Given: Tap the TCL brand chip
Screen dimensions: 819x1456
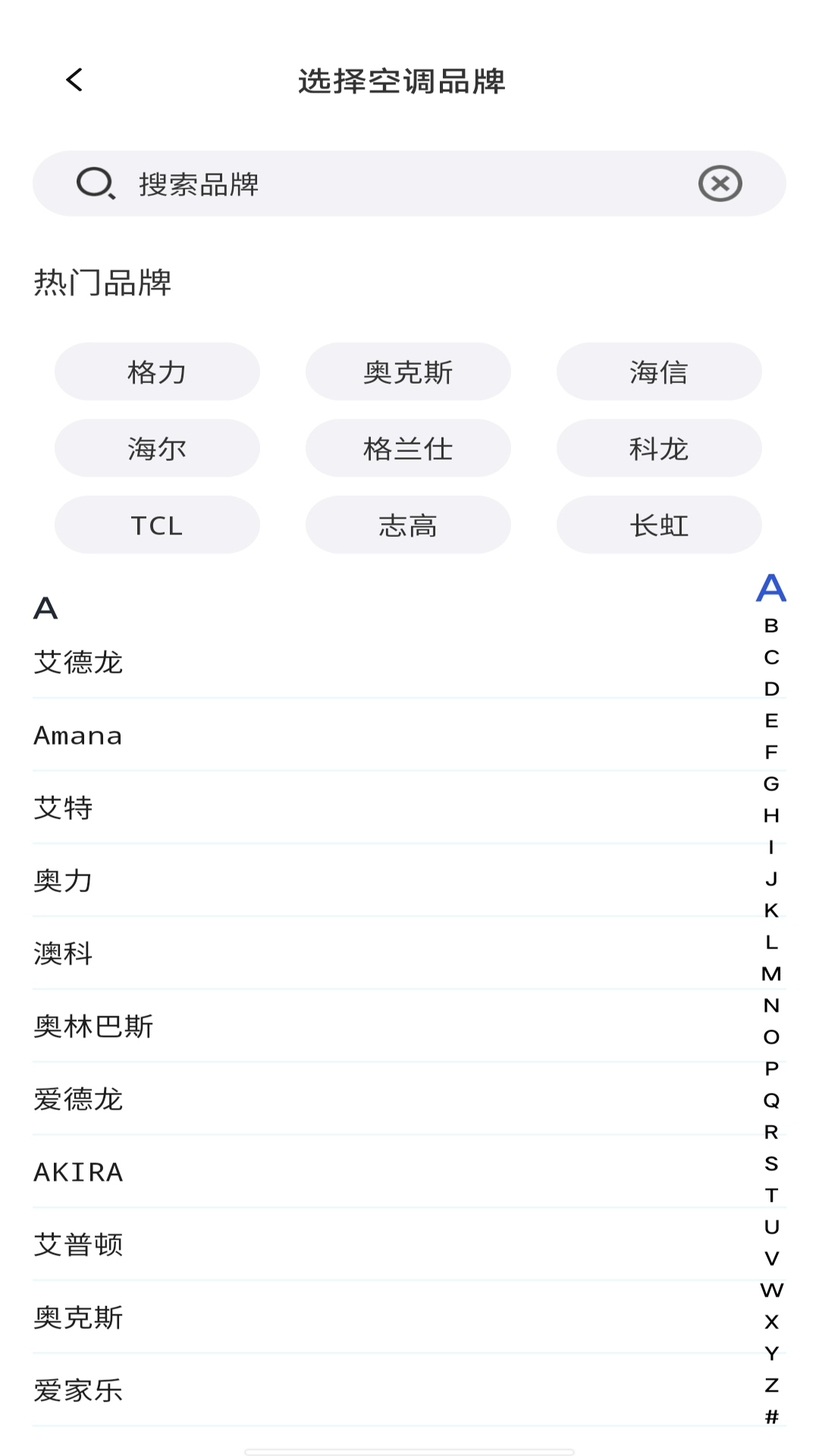Looking at the screenshot, I should pyautogui.click(x=157, y=526).
